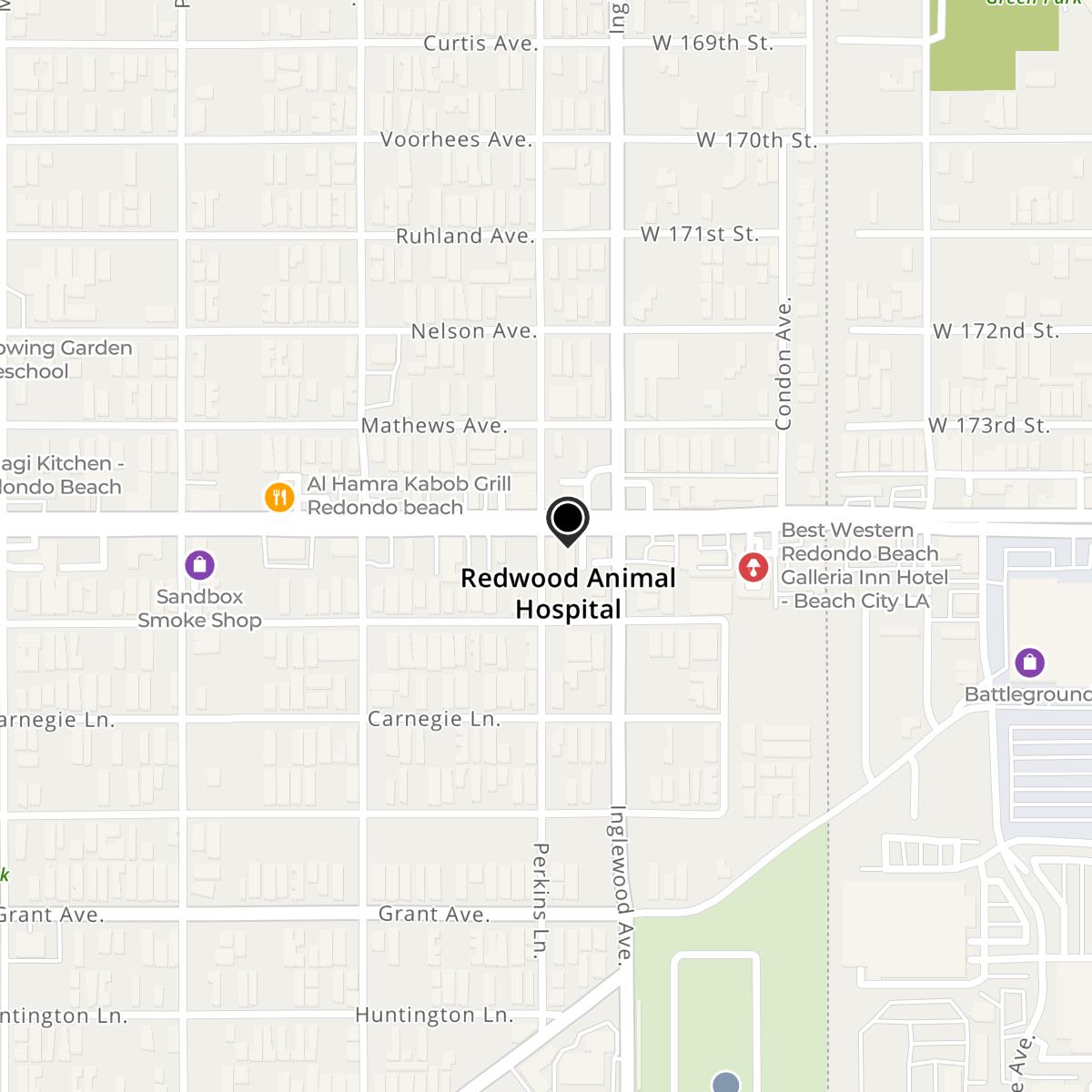
Task: Open Al Hamra Kabob Grill restaurant marker
Action: pyautogui.click(x=279, y=497)
